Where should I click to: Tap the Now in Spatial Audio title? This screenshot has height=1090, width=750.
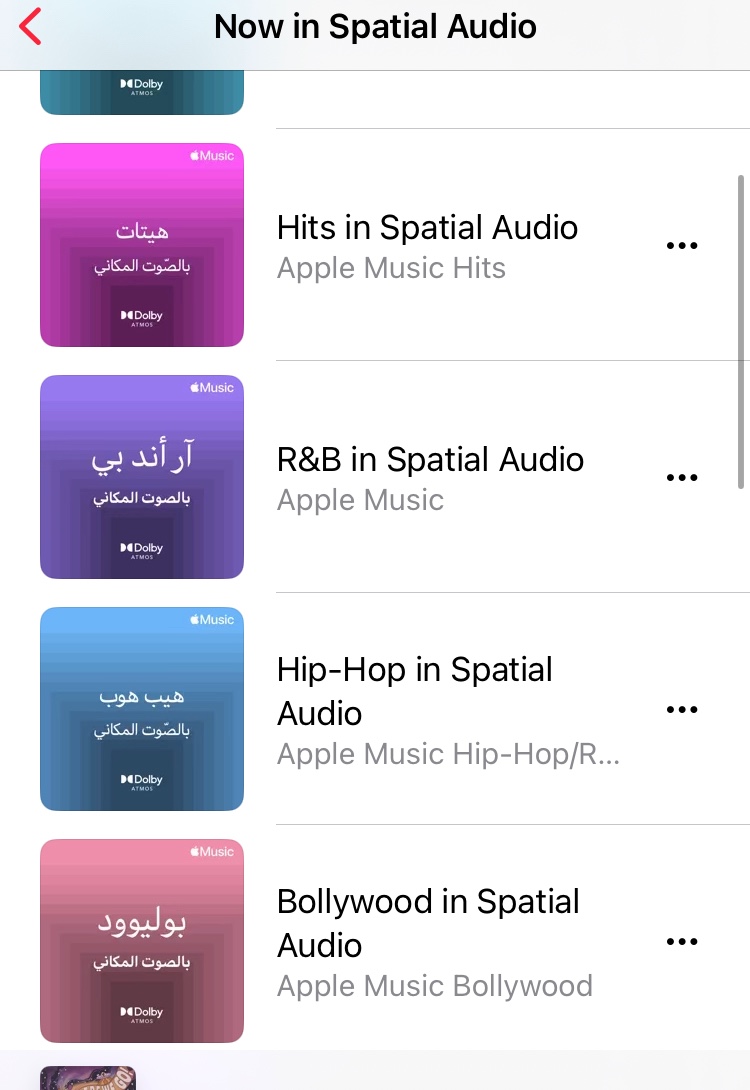click(375, 26)
